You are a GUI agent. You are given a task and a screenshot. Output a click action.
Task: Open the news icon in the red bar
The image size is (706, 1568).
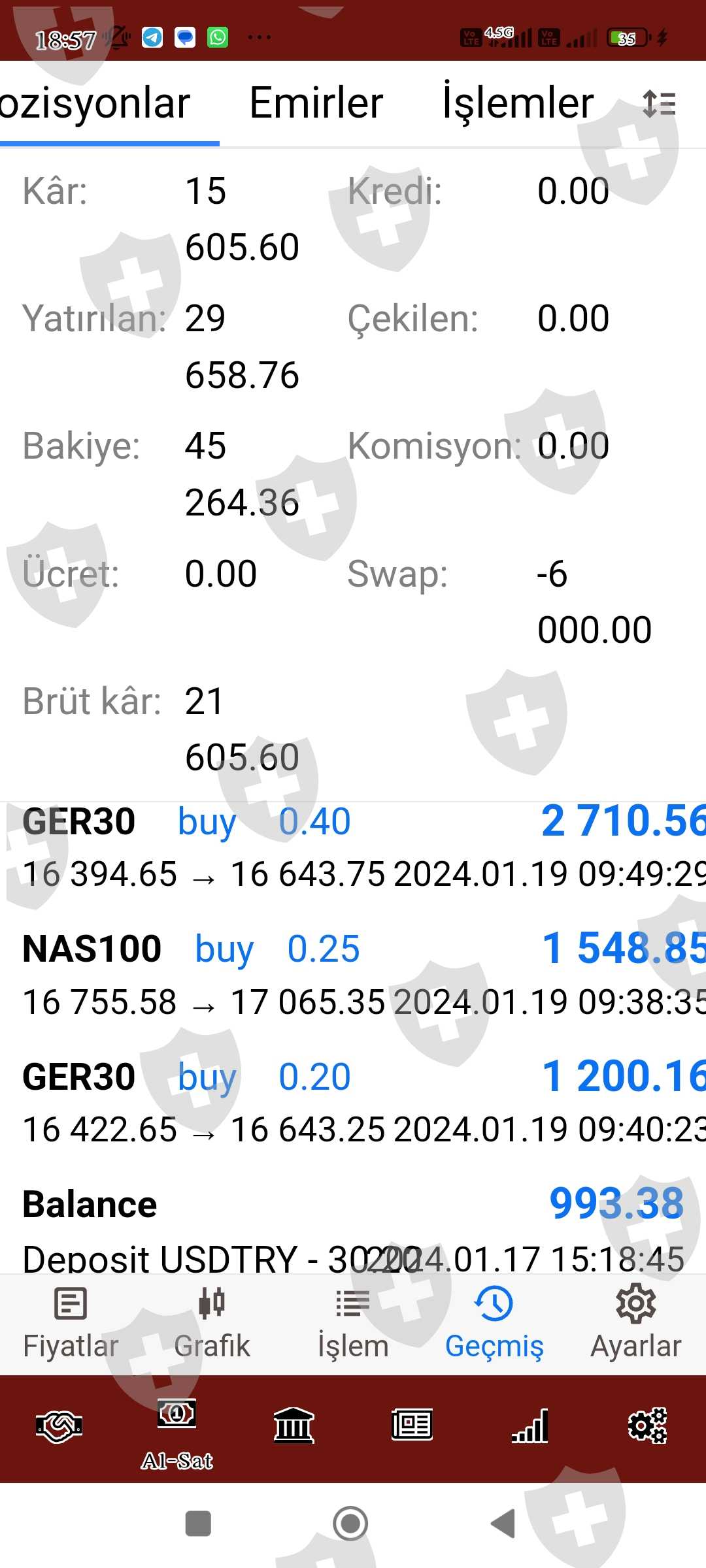[412, 1426]
